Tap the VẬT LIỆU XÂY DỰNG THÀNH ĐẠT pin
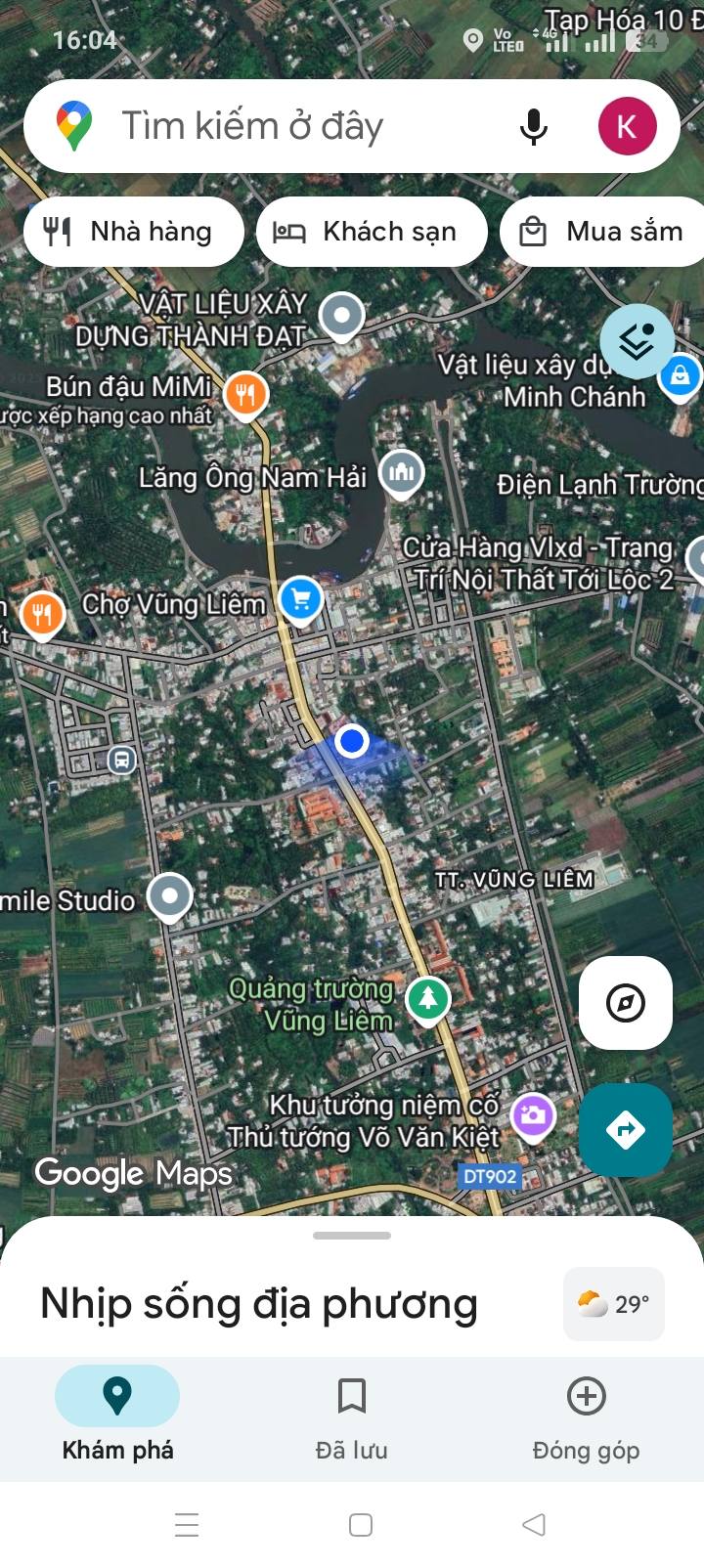The width and height of the screenshot is (704, 1568). 342,315
